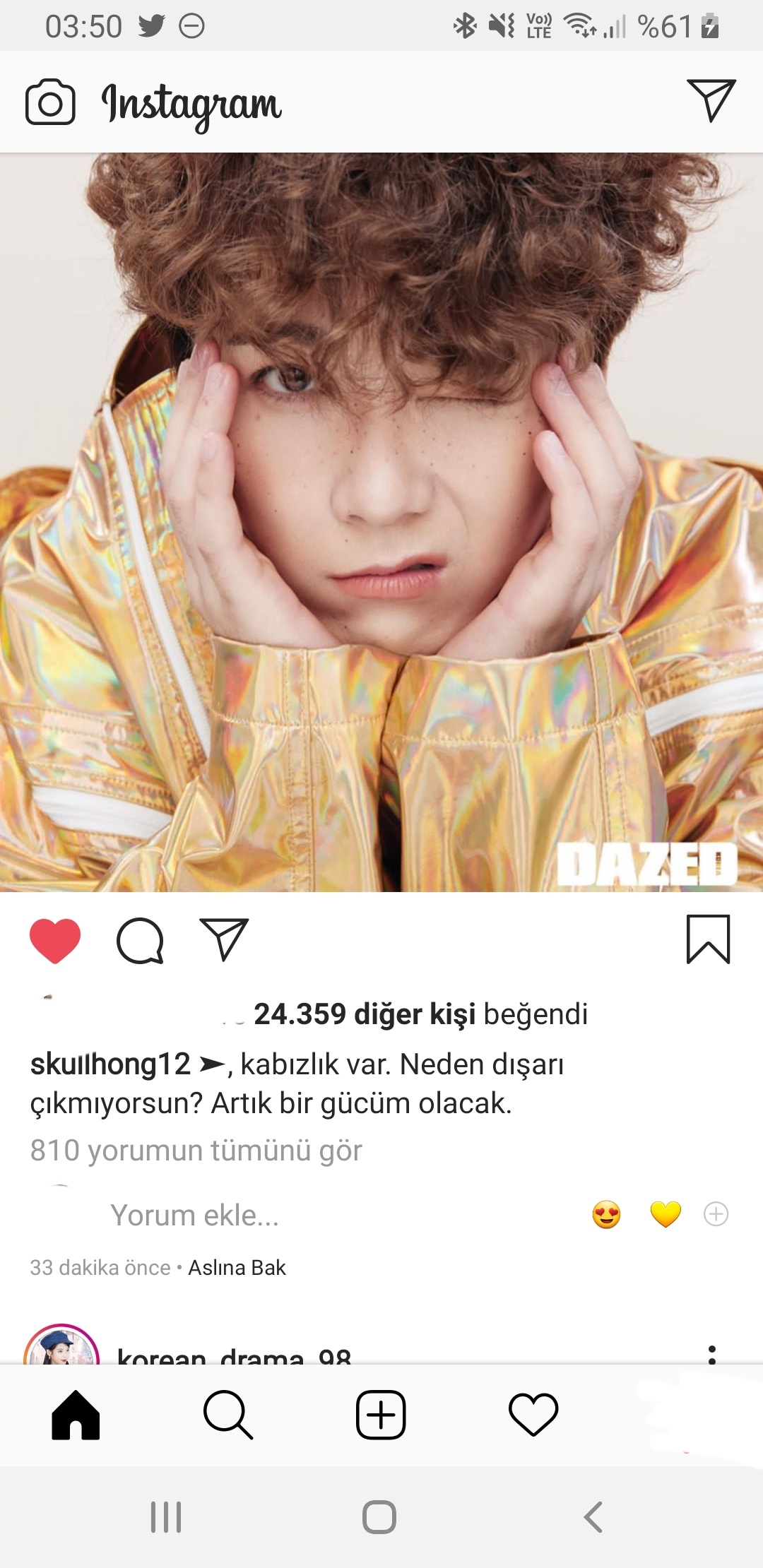Viewport: 763px width, 1568px height.
Task: Bookmark this post
Action: coord(708,939)
